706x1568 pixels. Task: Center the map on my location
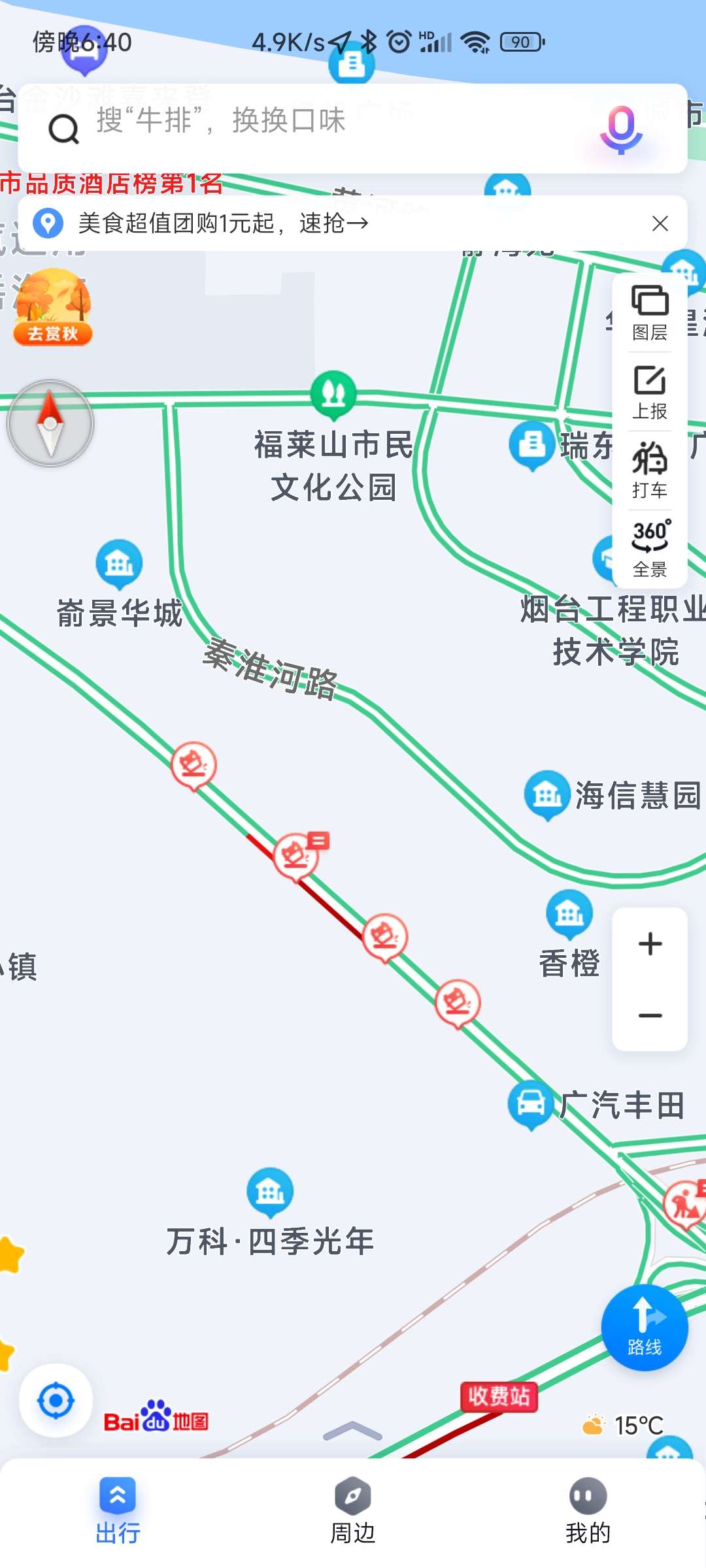coord(56,1401)
